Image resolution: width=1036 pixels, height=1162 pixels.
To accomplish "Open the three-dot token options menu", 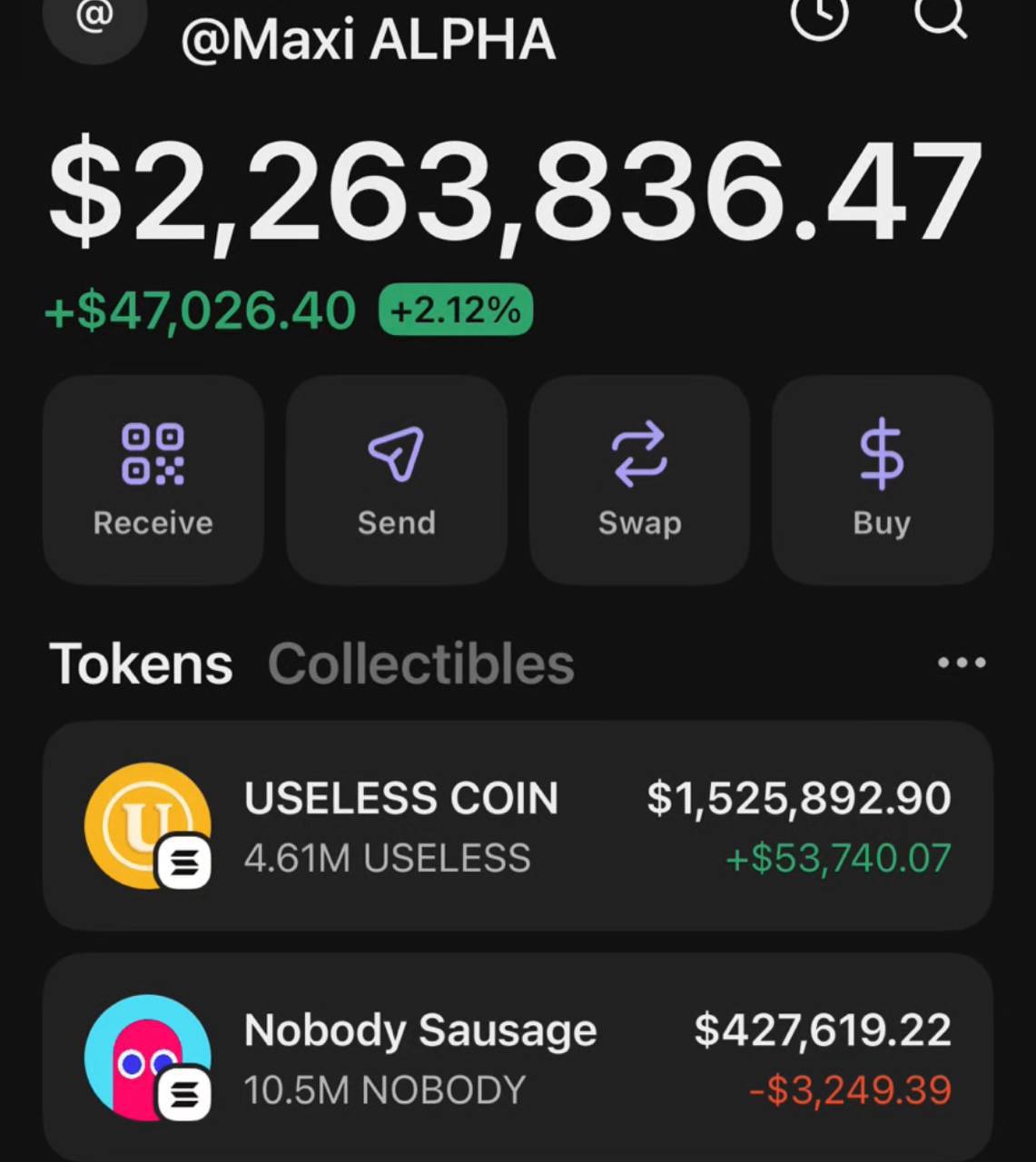I will tap(962, 663).
